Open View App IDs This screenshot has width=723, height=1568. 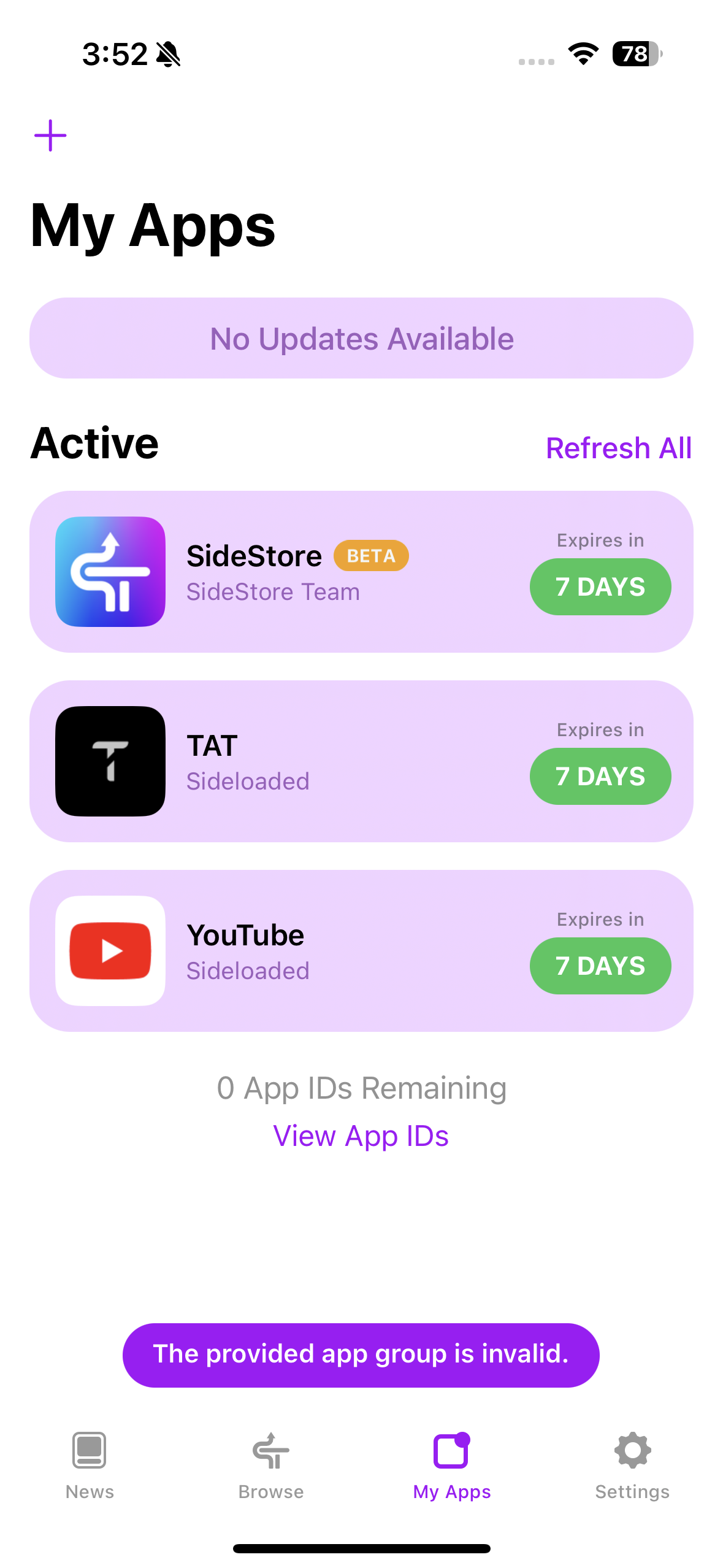361,1136
